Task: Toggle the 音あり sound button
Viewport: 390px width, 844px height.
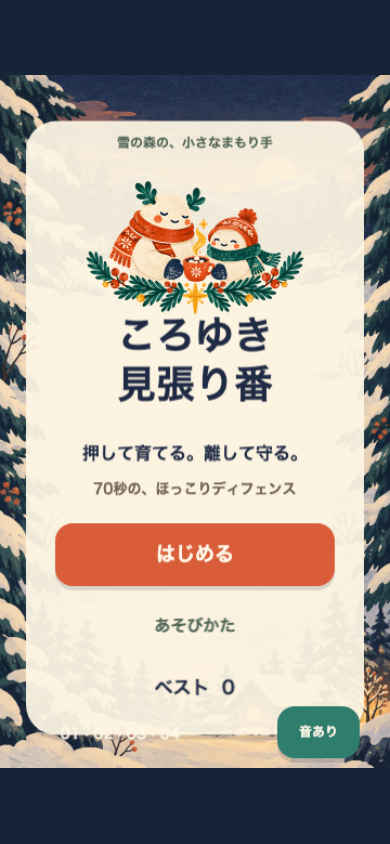Action: (318, 732)
